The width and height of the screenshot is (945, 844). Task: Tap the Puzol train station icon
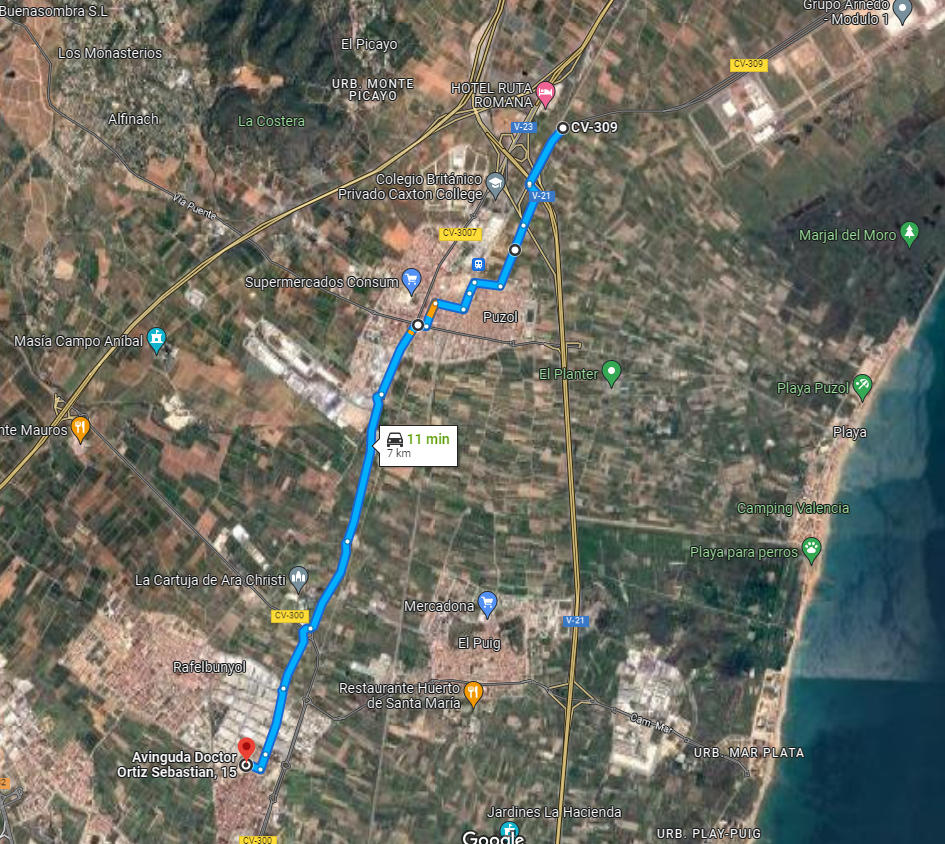tap(479, 264)
